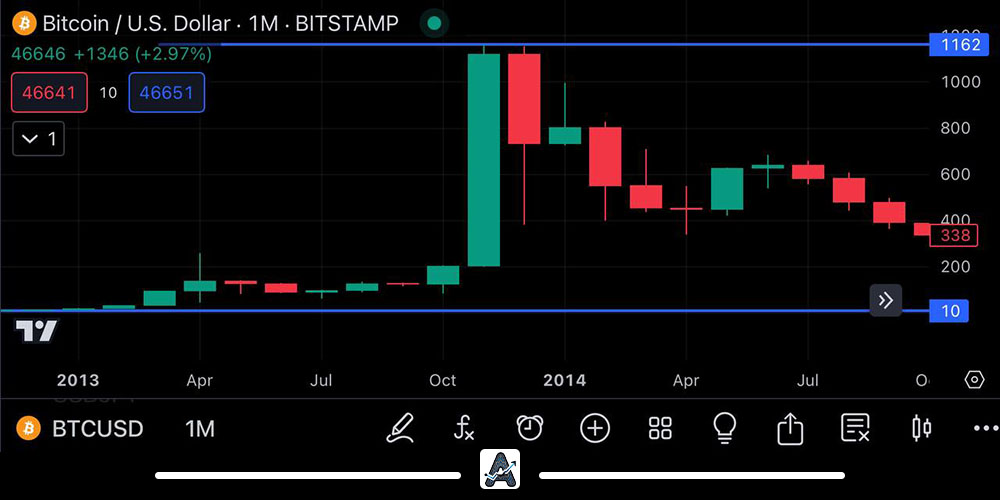Open the more options ellipsis

(984, 428)
